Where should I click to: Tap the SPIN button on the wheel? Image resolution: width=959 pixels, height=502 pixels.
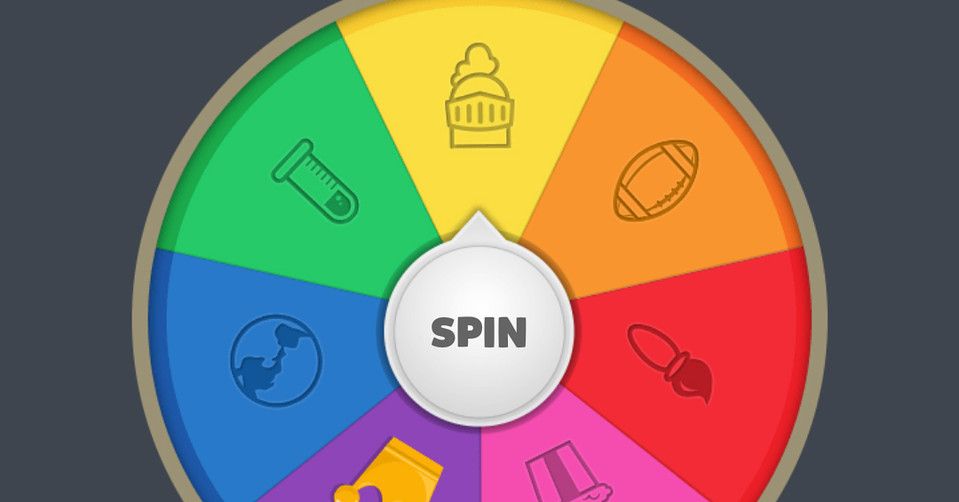click(x=479, y=332)
